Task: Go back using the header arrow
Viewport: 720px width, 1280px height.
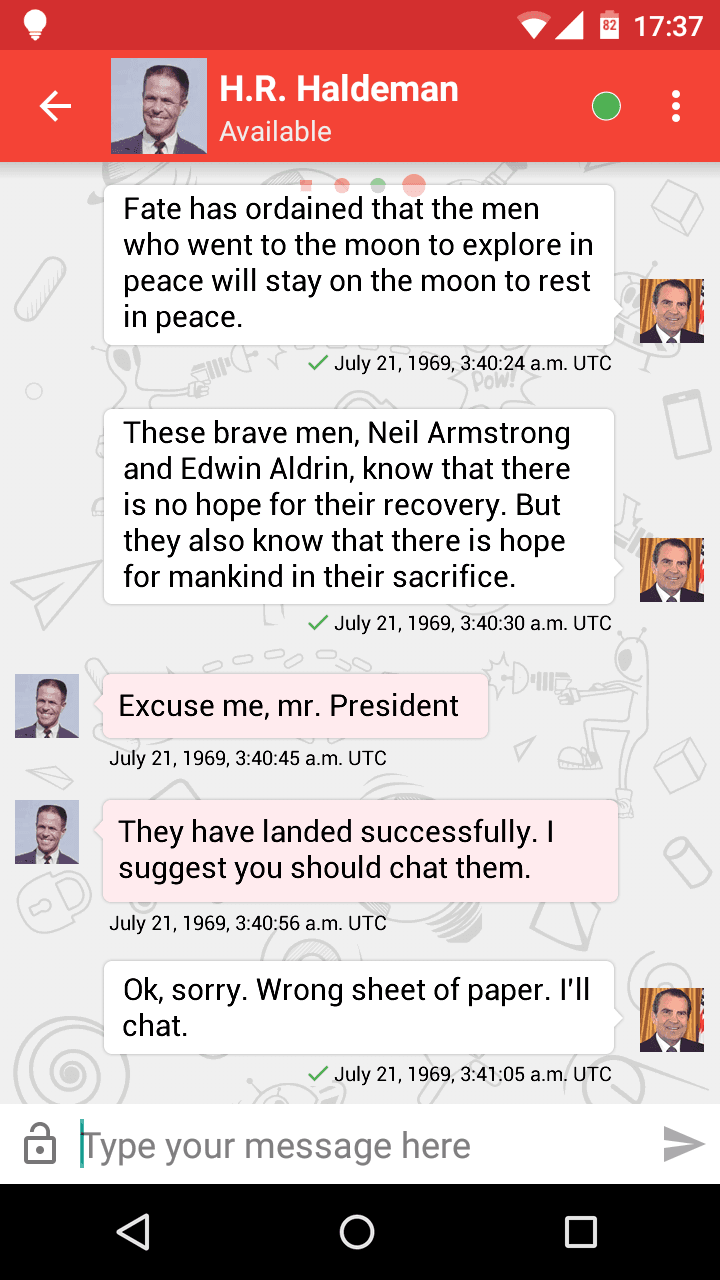Action: tap(55, 106)
